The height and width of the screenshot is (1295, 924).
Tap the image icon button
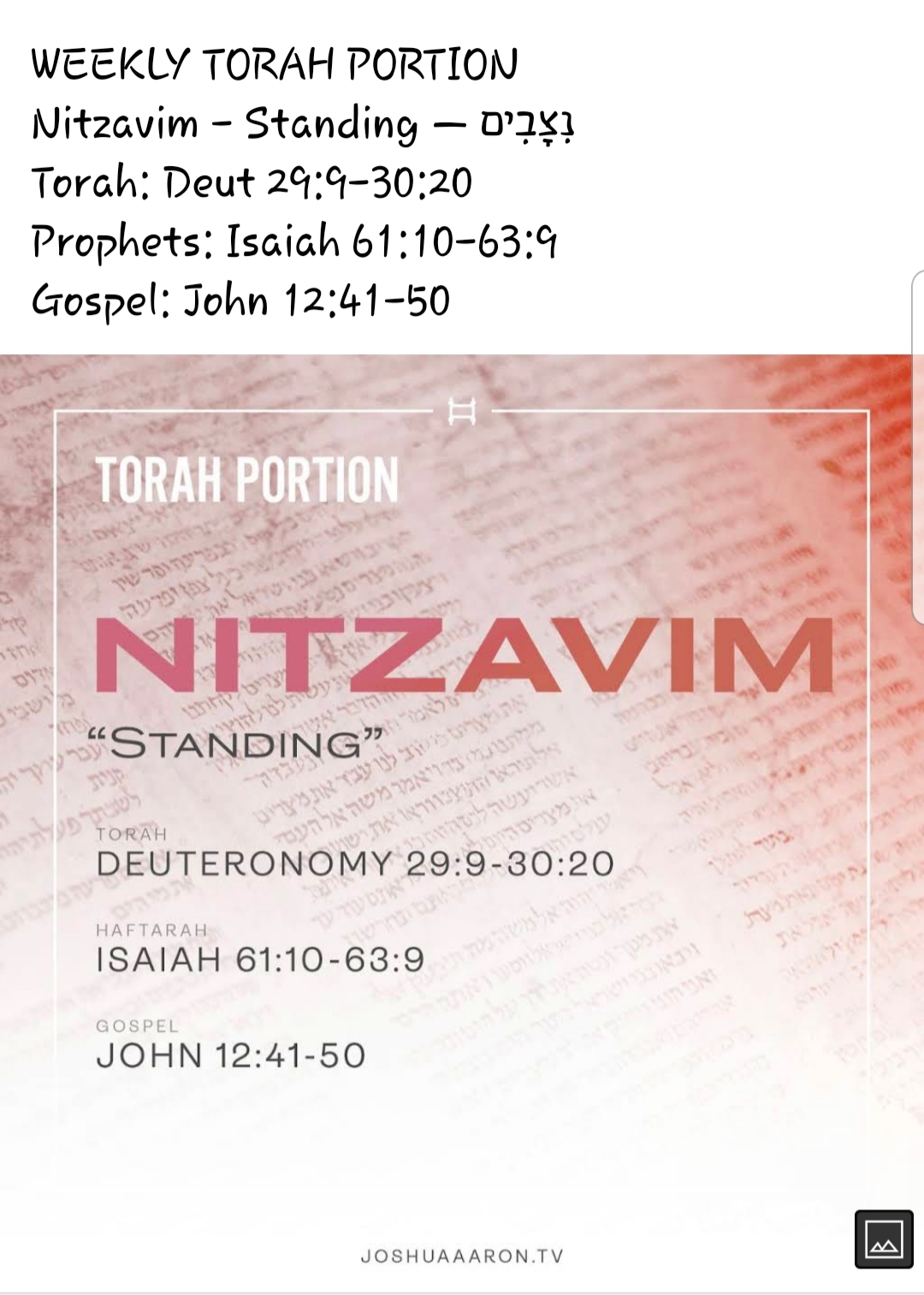click(x=884, y=1239)
